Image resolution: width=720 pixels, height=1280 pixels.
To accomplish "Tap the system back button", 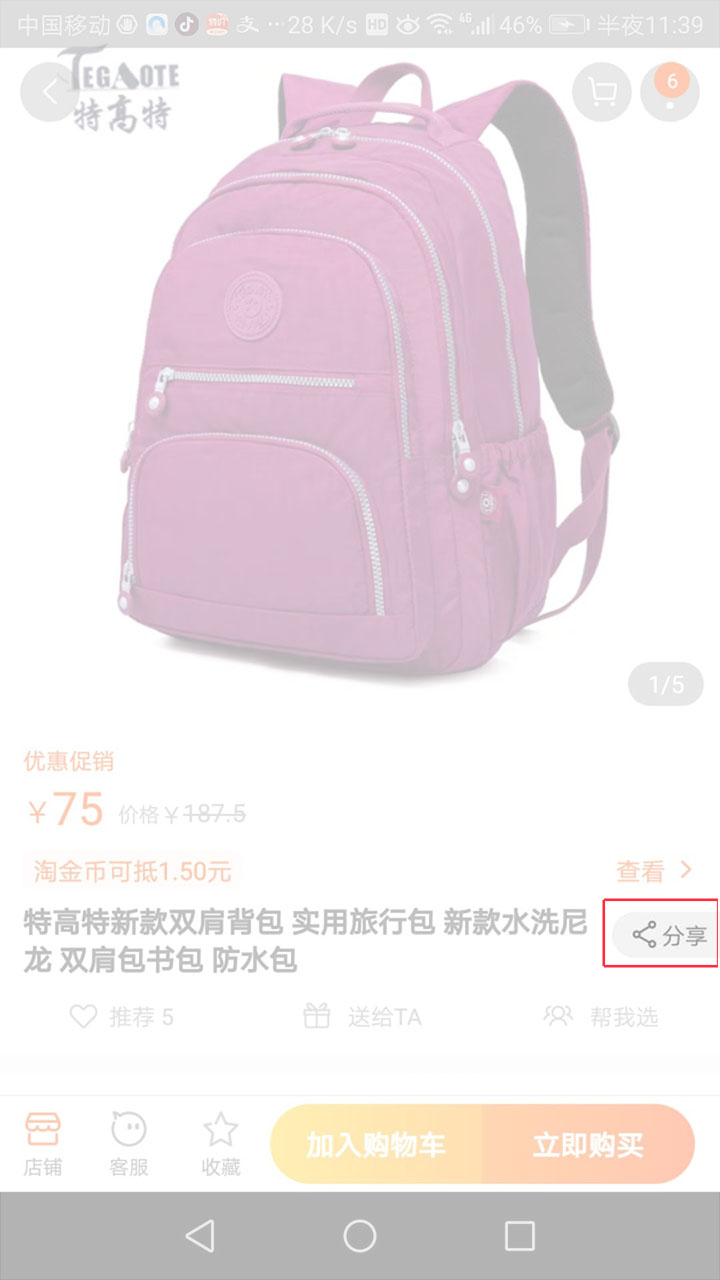I will click(x=200, y=1236).
